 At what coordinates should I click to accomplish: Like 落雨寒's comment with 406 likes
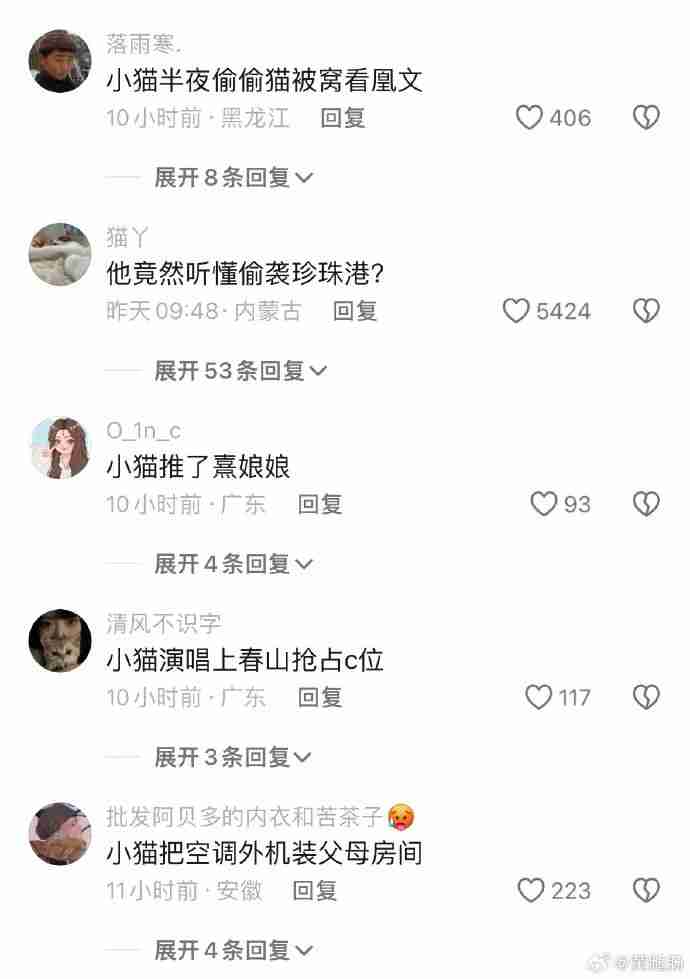tap(529, 118)
